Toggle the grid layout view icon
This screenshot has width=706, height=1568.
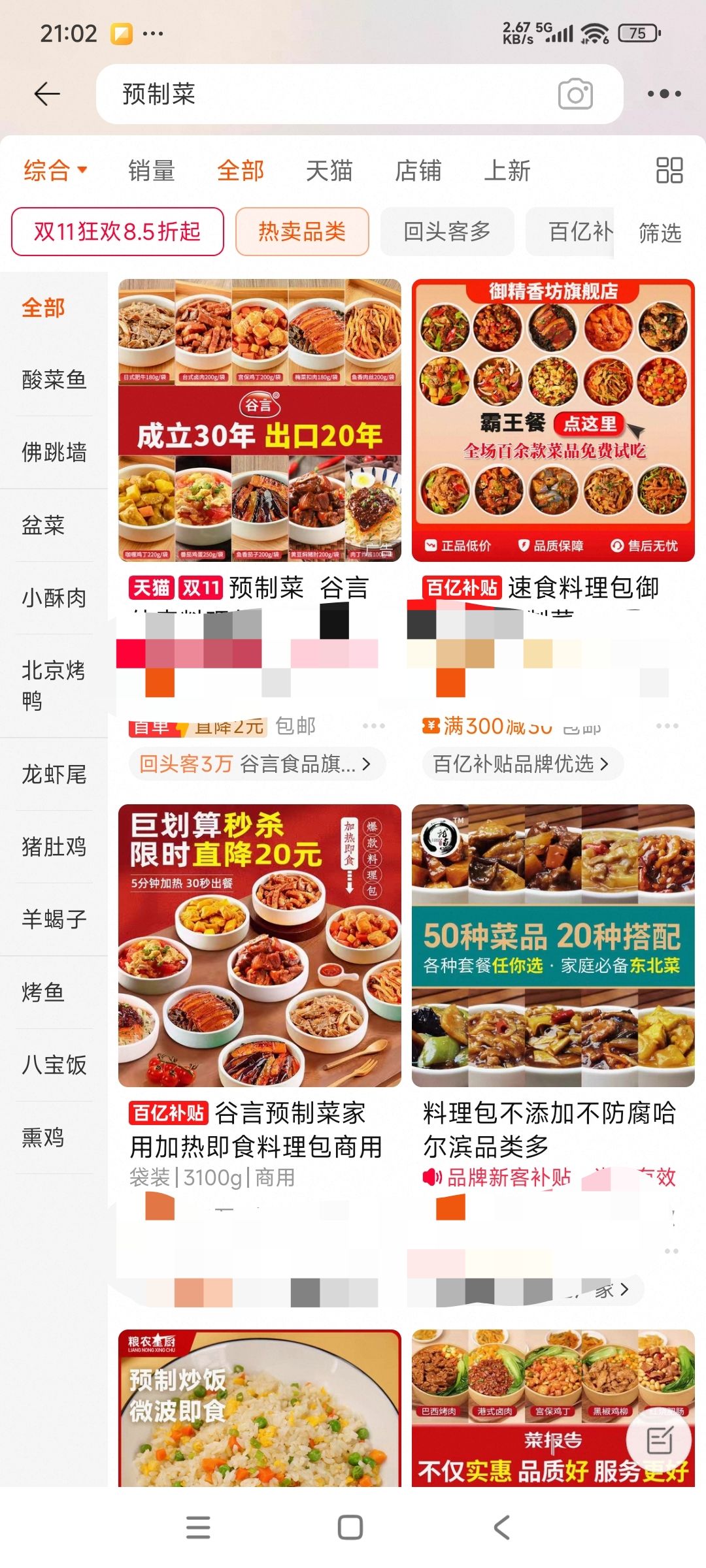[x=669, y=171]
